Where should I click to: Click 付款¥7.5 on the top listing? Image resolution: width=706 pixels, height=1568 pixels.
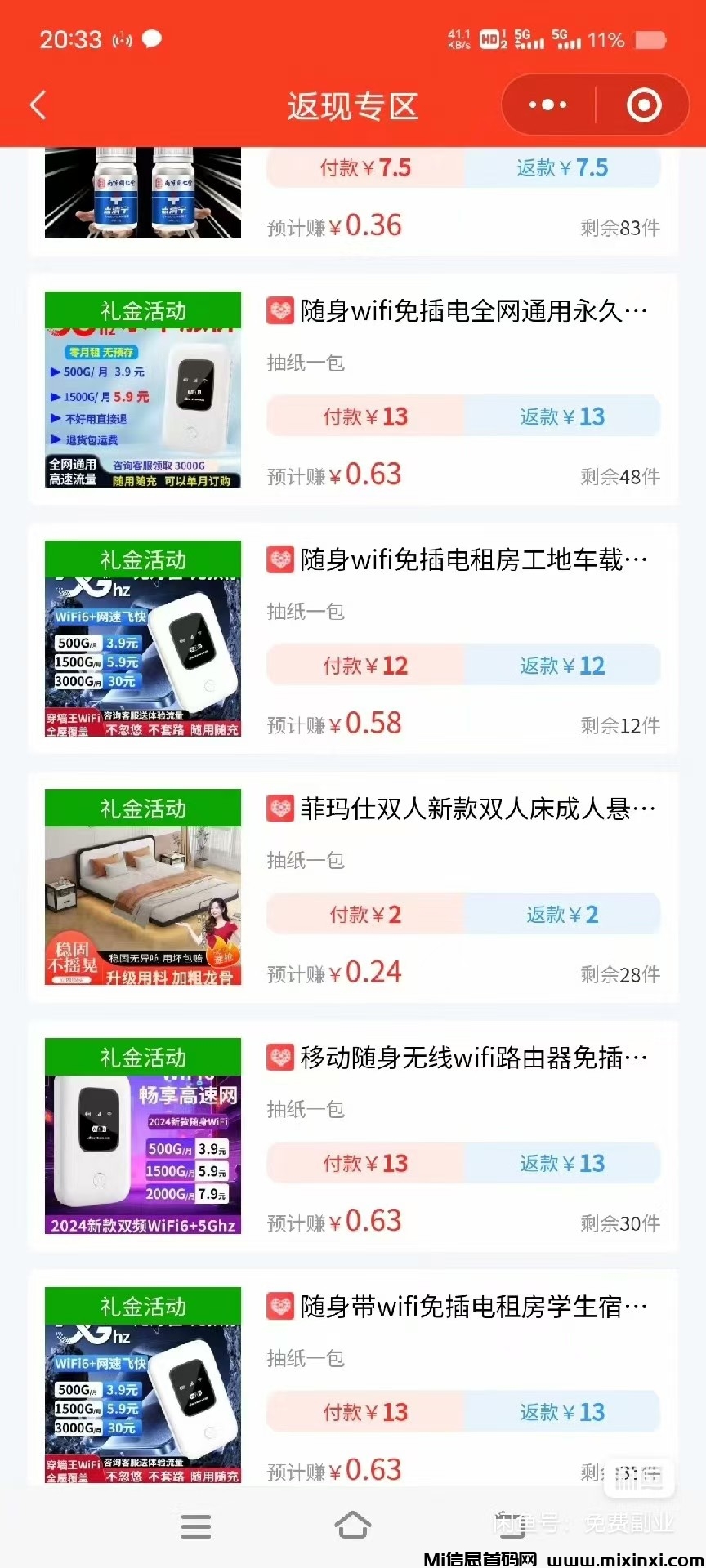click(364, 167)
